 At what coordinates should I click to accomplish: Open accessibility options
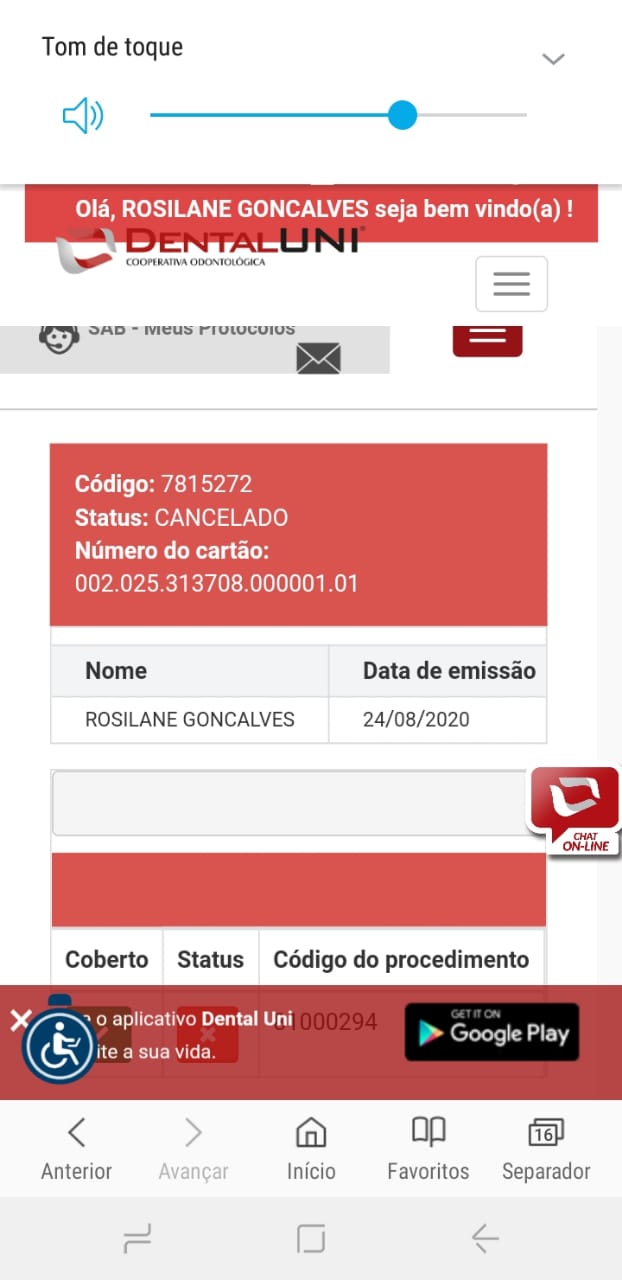(59, 1047)
